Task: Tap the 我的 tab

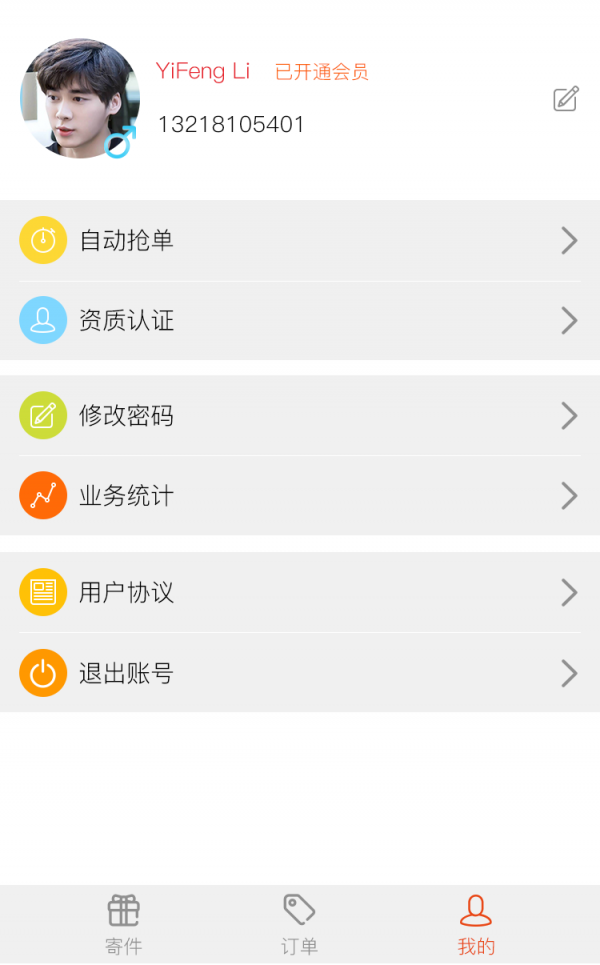Action: click(x=476, y=924)
